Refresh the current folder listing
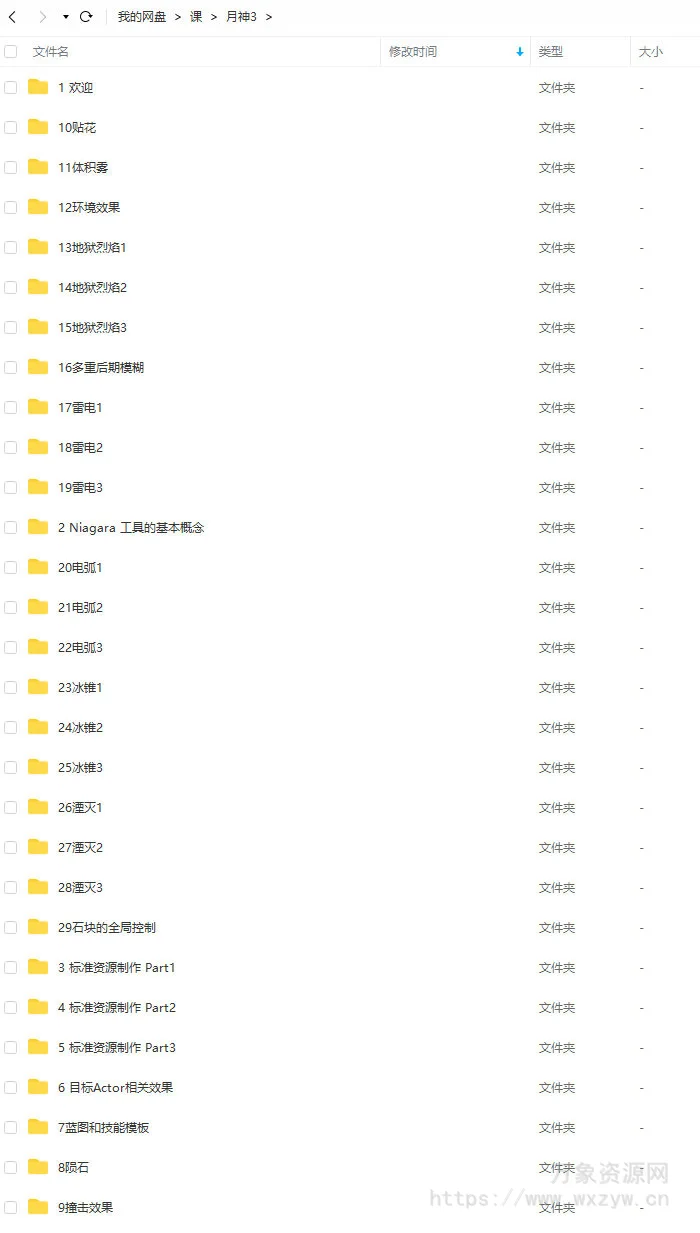 (x=86, y=17)
